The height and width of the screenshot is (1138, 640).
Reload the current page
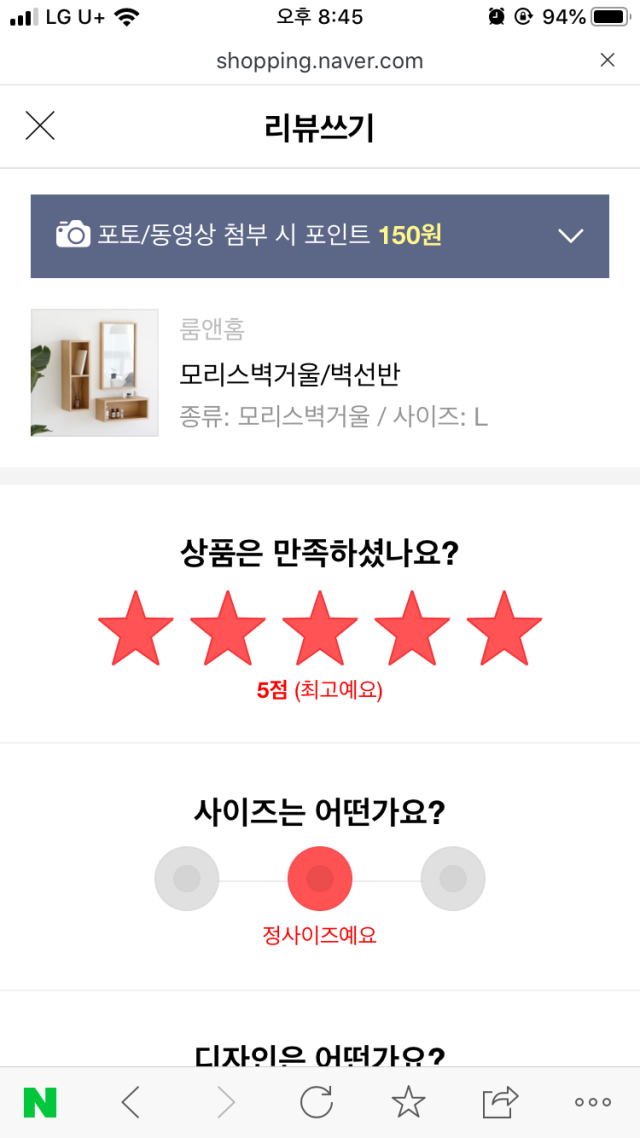[x=316, y=1102]
